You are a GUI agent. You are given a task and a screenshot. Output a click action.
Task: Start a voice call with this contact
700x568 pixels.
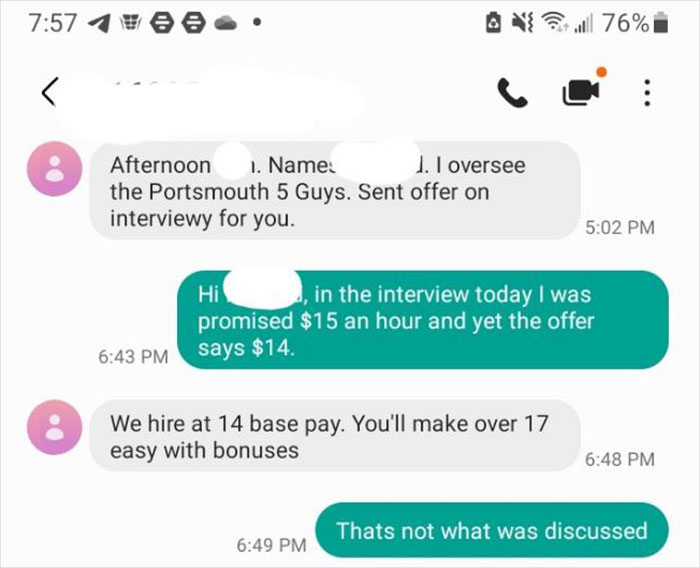click(512, 92)
